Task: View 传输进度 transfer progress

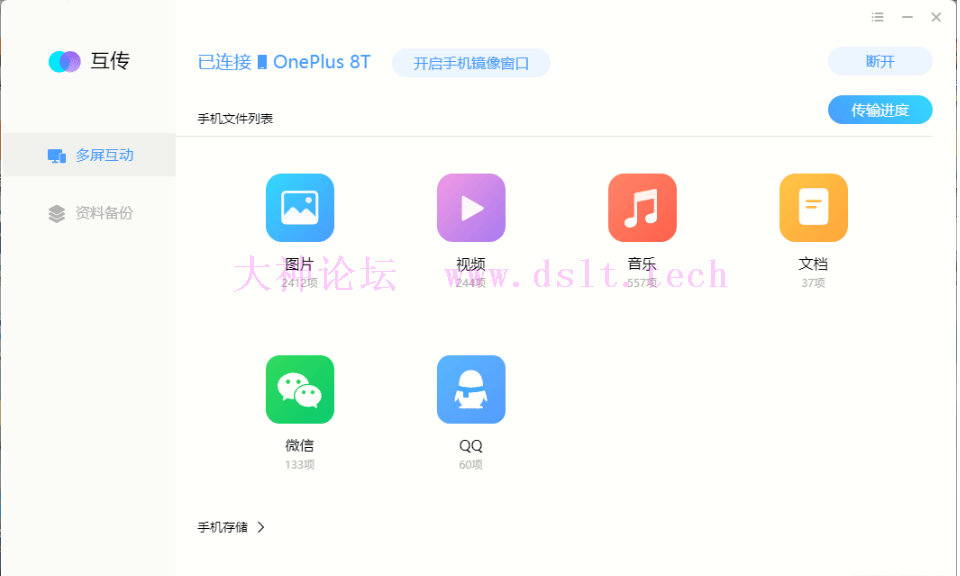Action: (880, 110)
